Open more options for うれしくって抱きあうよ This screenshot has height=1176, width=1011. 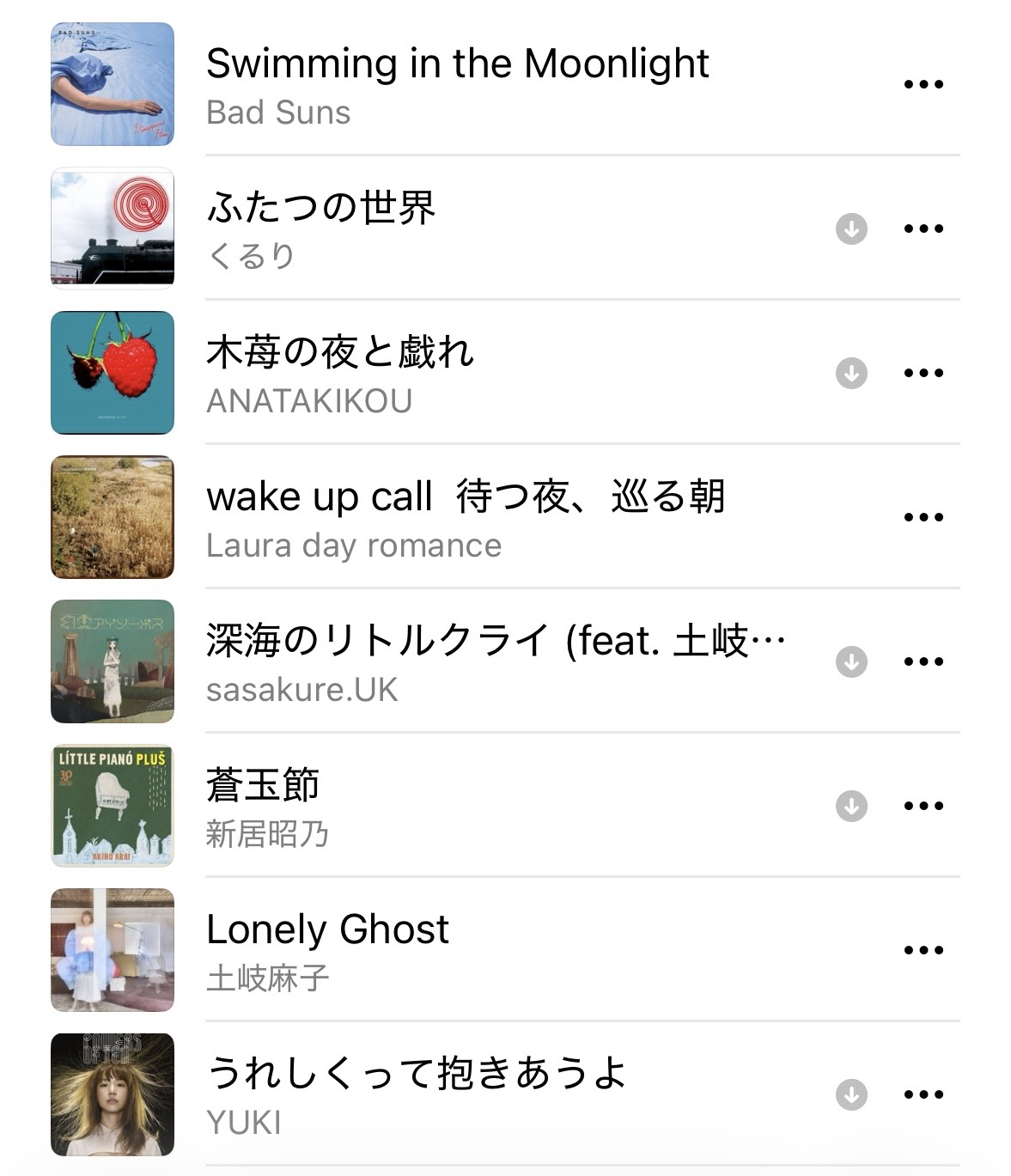pos(923,1094)
